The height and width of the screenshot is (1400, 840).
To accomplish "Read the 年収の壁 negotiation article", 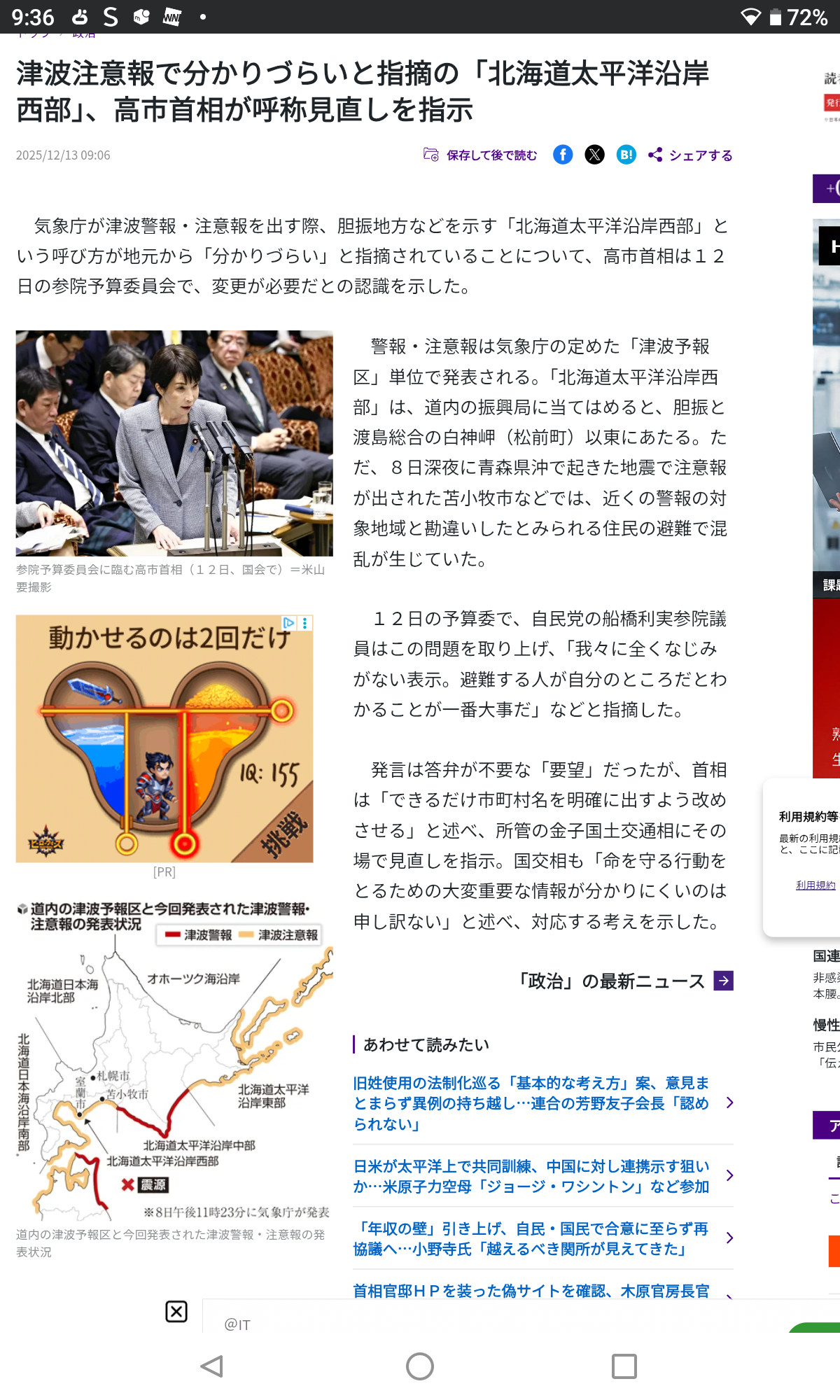I will point(532,1238).
